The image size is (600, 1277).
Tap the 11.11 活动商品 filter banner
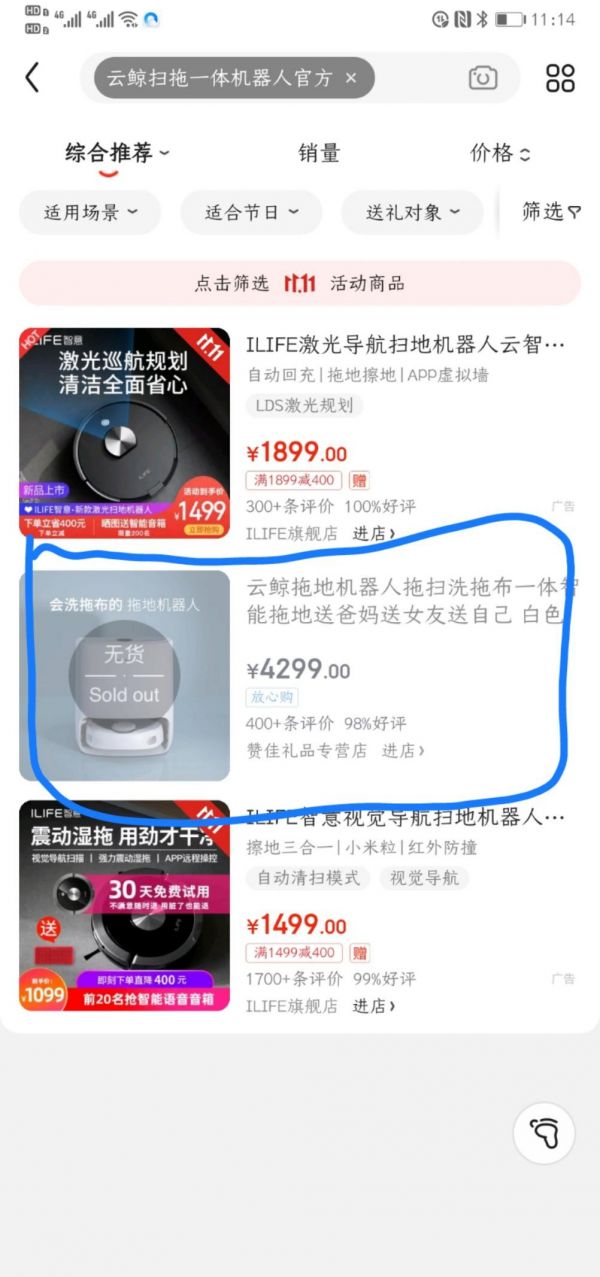pos(300,283)
